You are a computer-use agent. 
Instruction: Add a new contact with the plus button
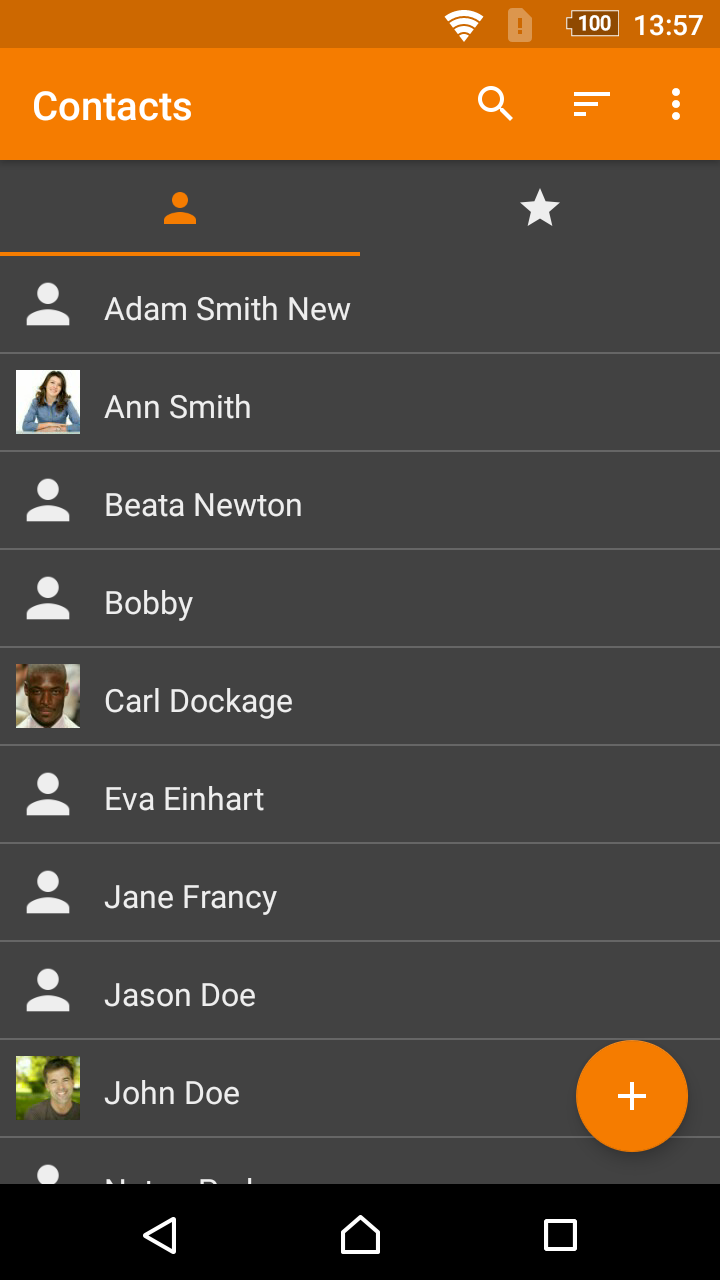(632, 1096)
